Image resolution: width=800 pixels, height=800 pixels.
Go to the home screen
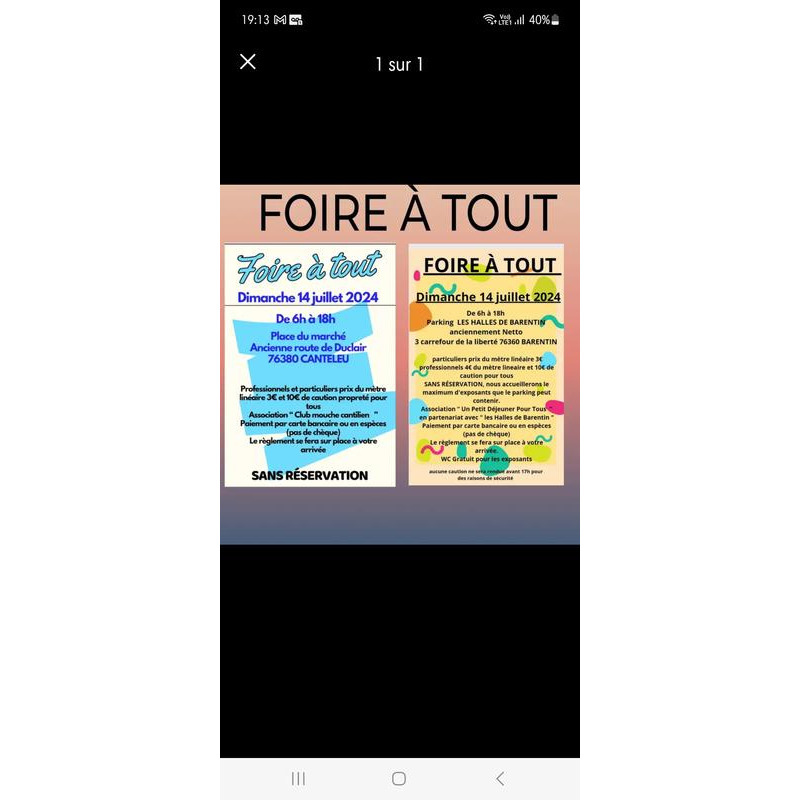[x=399, y=778]
